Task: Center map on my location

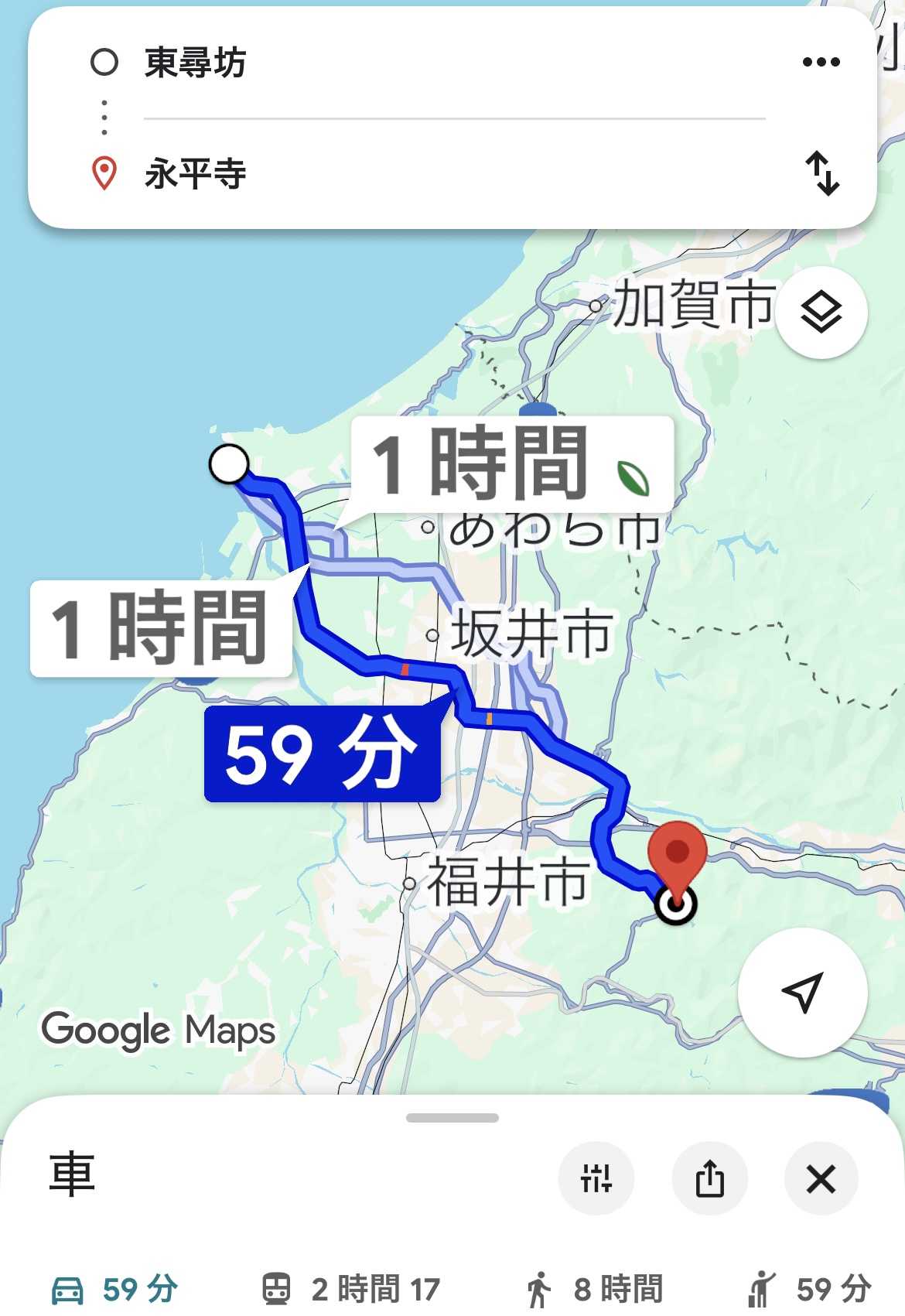Action: pyautogui.click(x=802, y=992)
